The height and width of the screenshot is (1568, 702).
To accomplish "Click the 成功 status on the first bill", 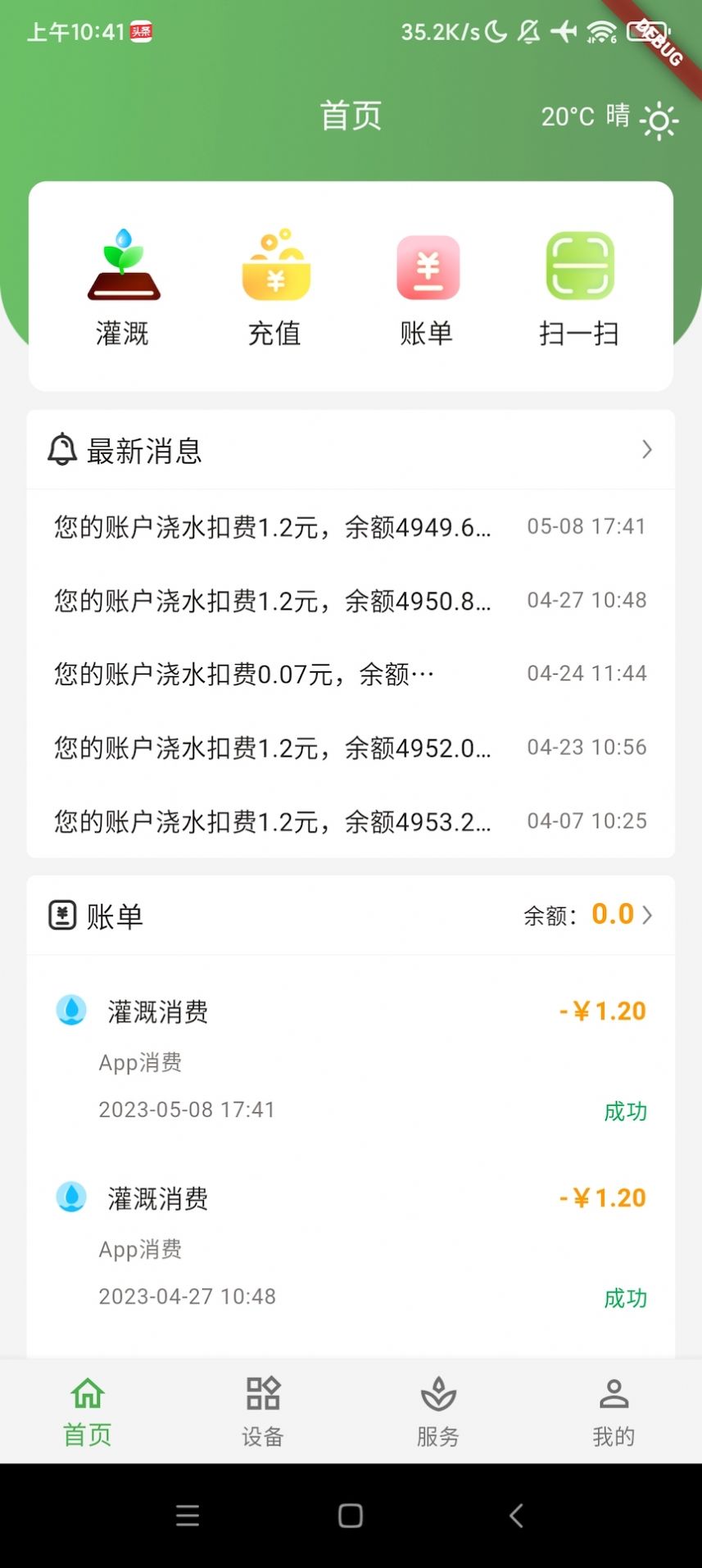I will 625,1111.
